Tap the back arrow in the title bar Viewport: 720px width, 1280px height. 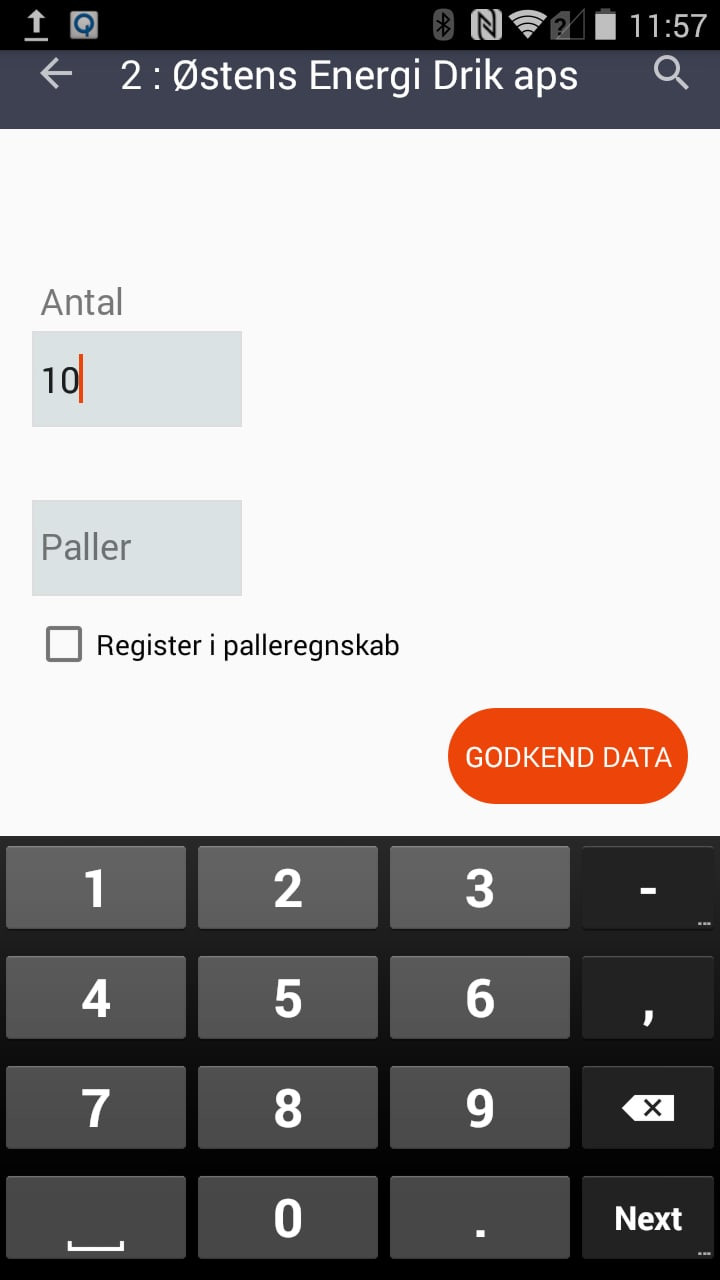(55, 74)
